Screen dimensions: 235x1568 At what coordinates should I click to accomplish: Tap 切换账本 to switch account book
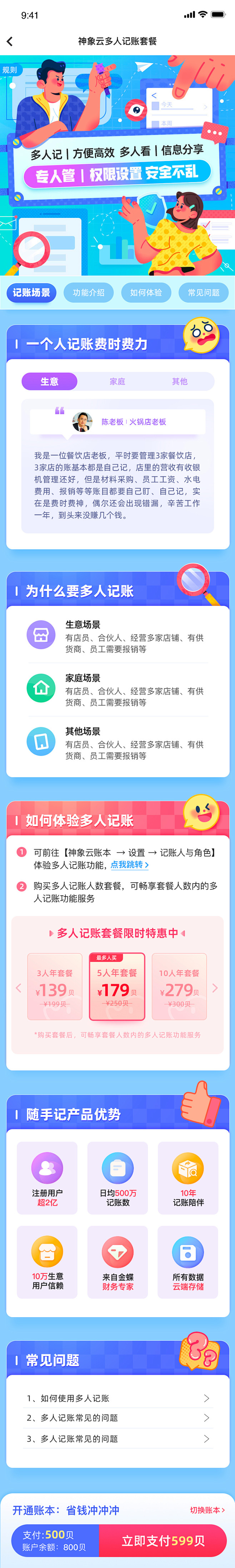pyautogui.click(x=207, y=1510)
